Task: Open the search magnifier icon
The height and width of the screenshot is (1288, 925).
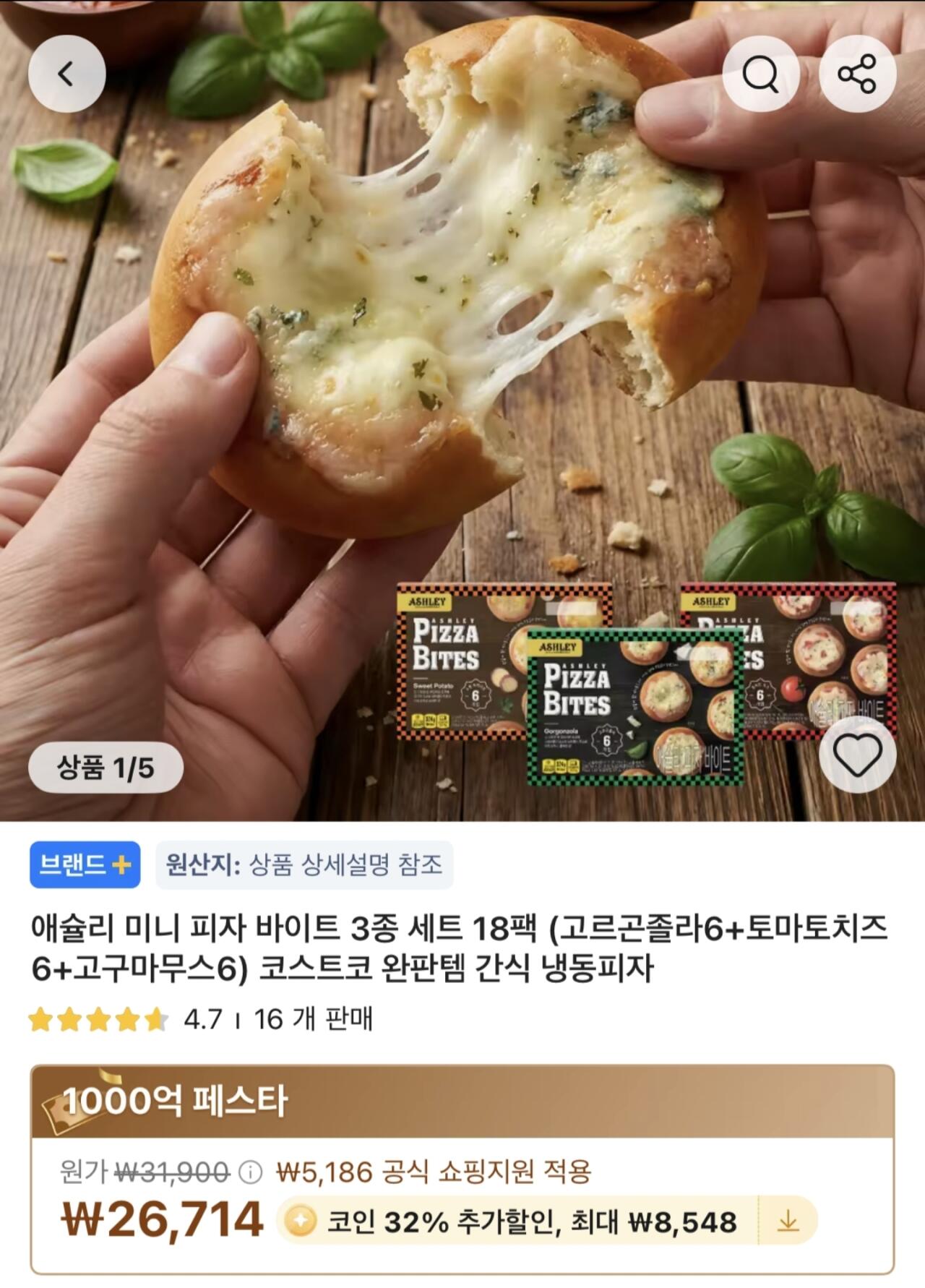Action: [x=762, y=71]
